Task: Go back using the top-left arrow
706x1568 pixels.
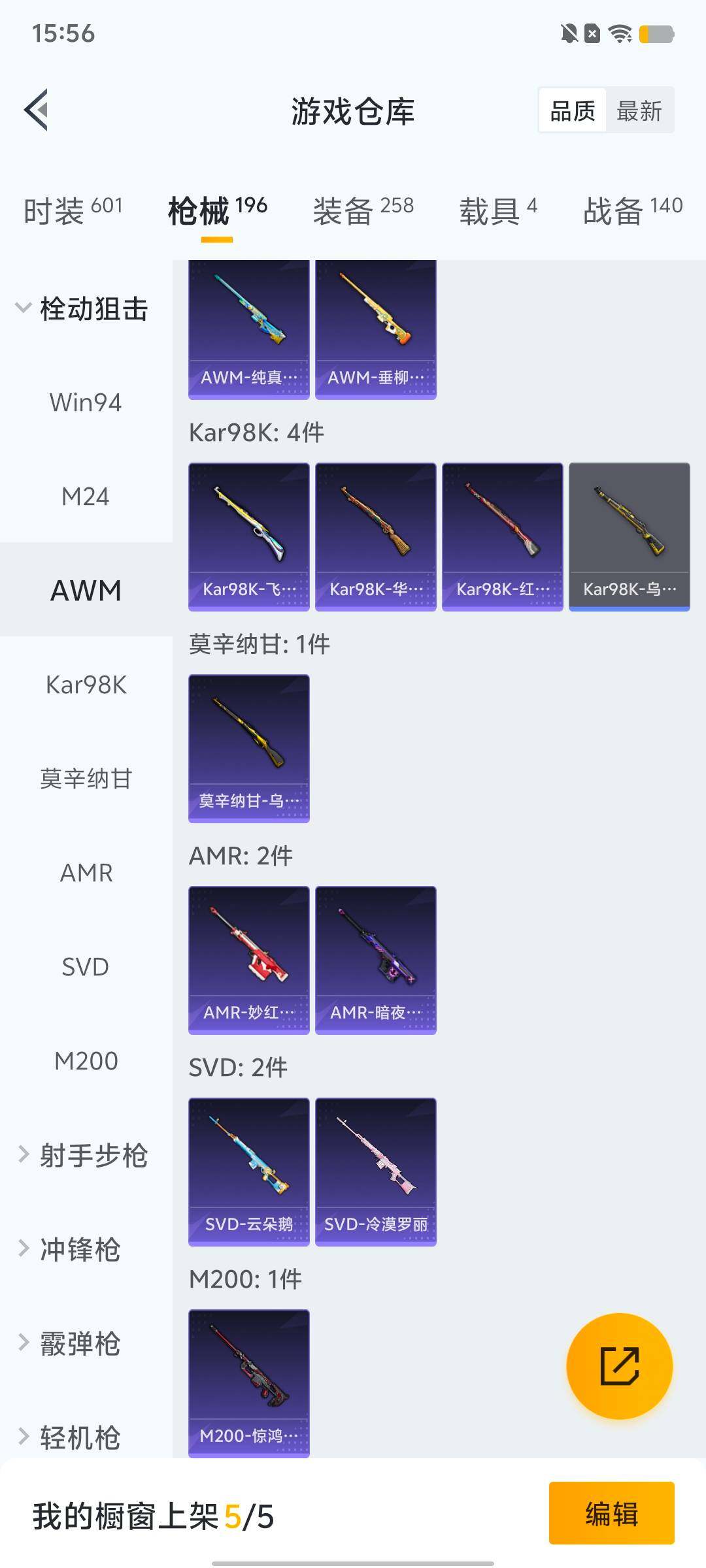Action: pos(37,110)
